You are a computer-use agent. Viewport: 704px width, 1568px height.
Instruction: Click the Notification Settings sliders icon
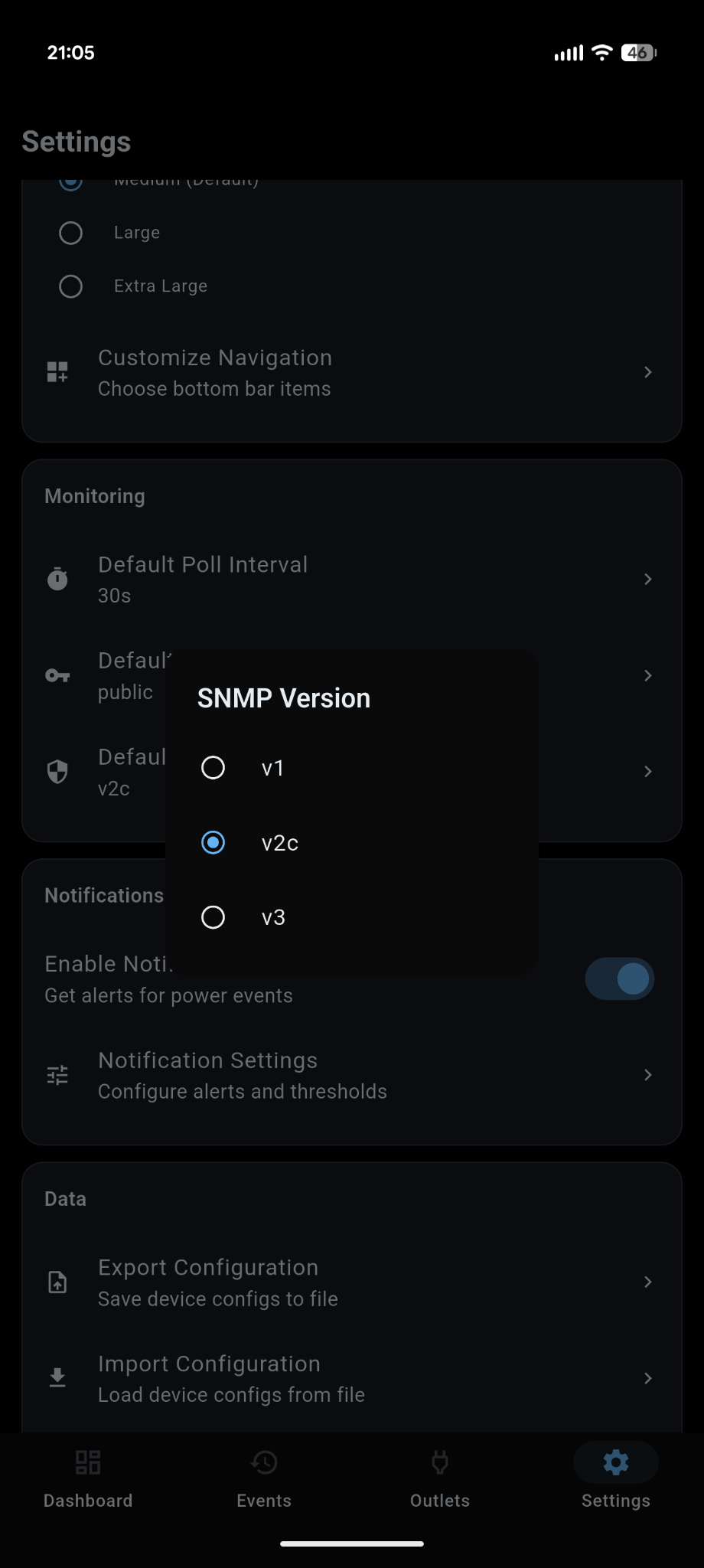click(x=57, y=1075)
